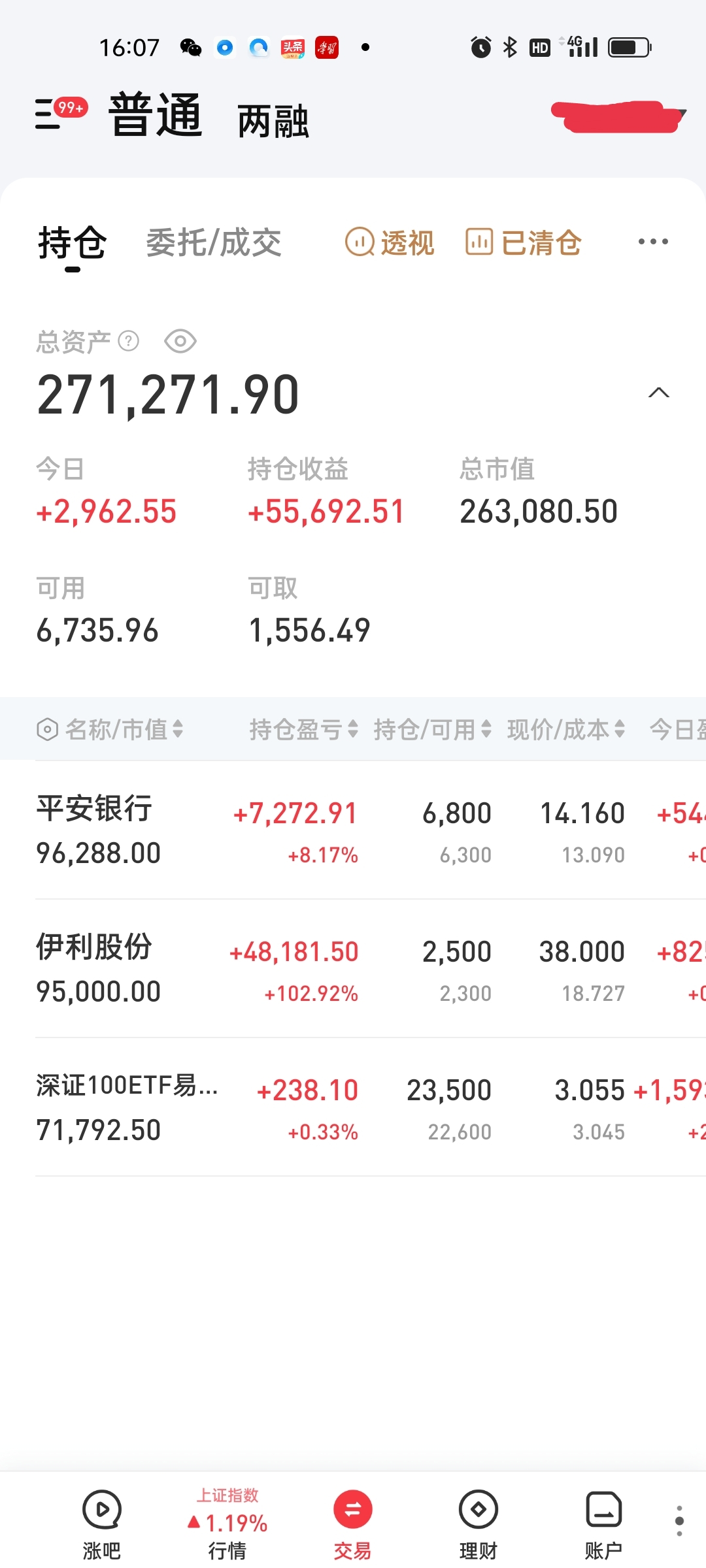706x1568 pixels.
Task: Open 透视 position analysis
Action: (x=390, y=243)
